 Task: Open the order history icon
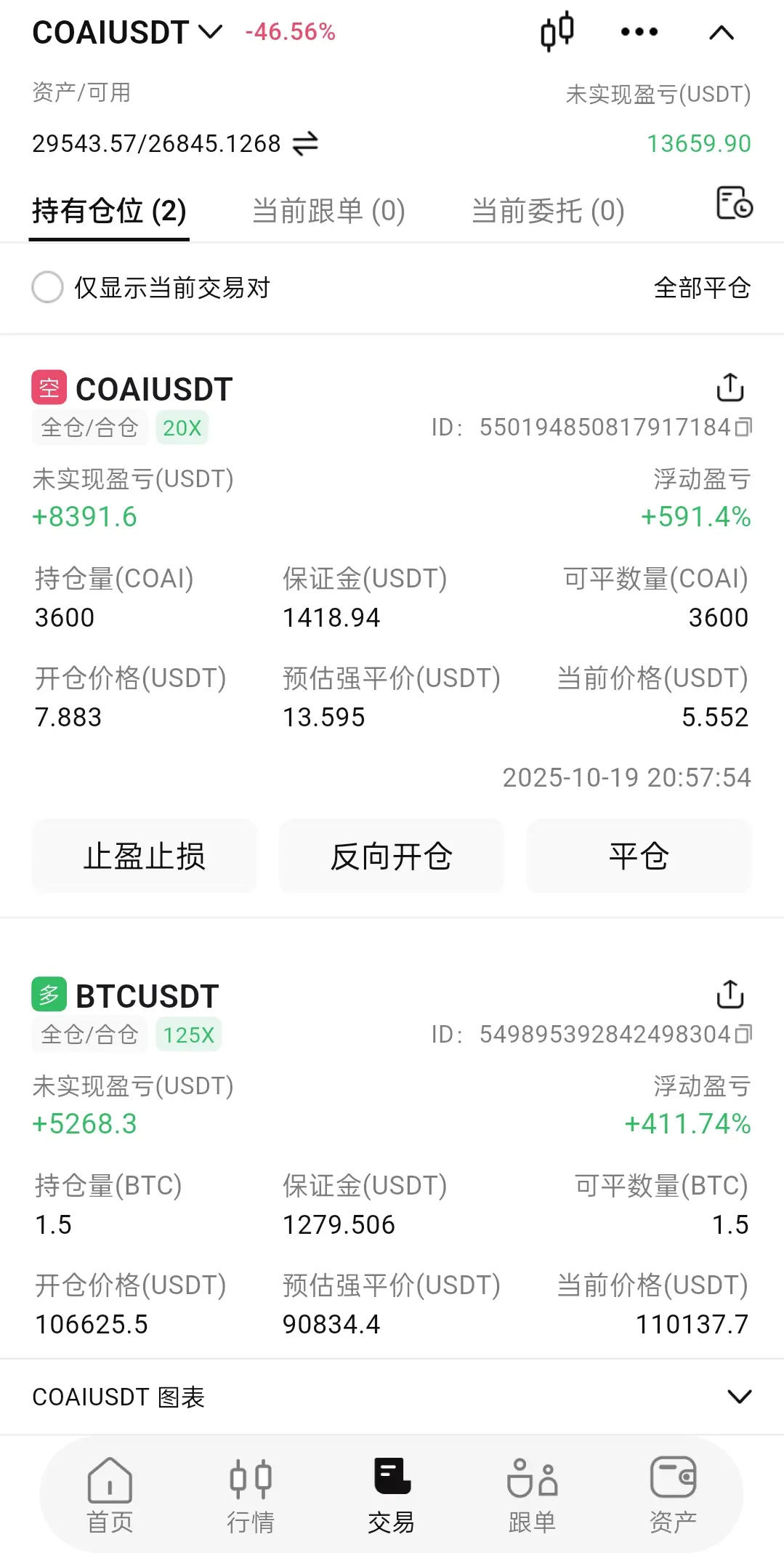[734, 203]
